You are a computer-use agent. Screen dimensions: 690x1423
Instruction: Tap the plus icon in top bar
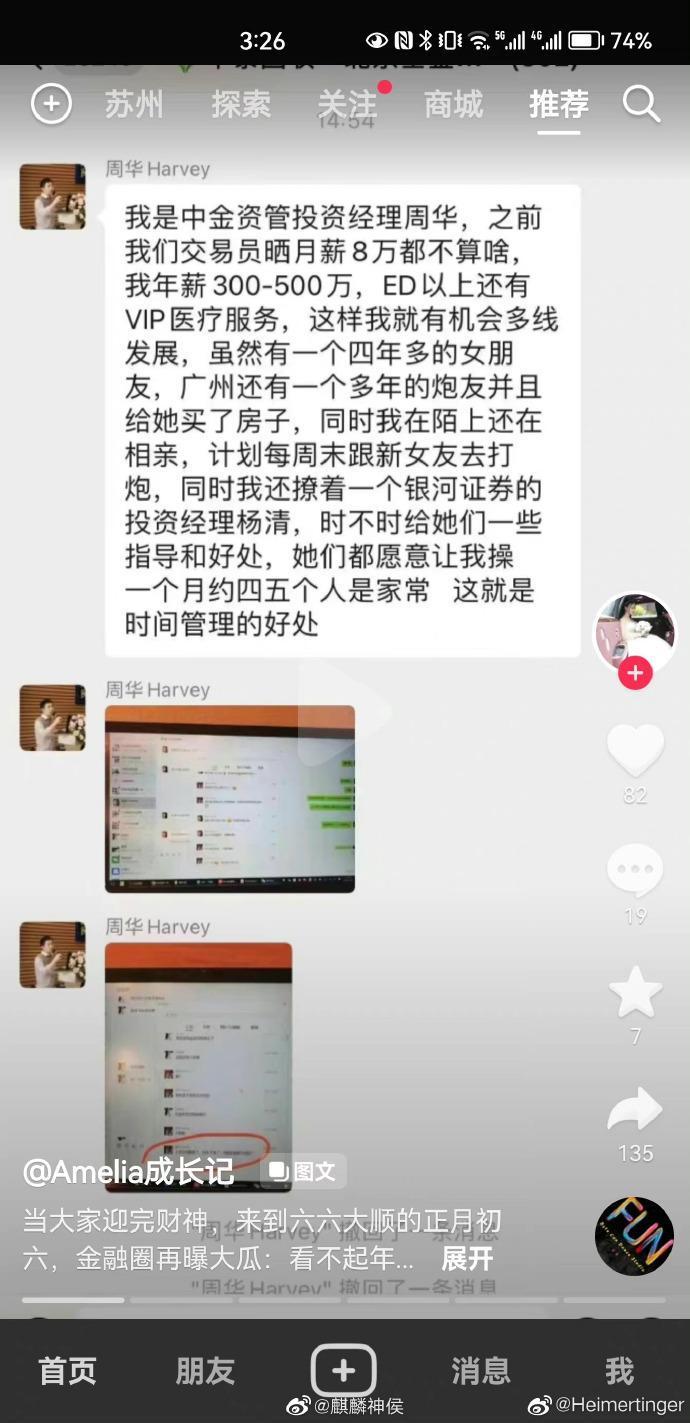click(x=51, y=104)
